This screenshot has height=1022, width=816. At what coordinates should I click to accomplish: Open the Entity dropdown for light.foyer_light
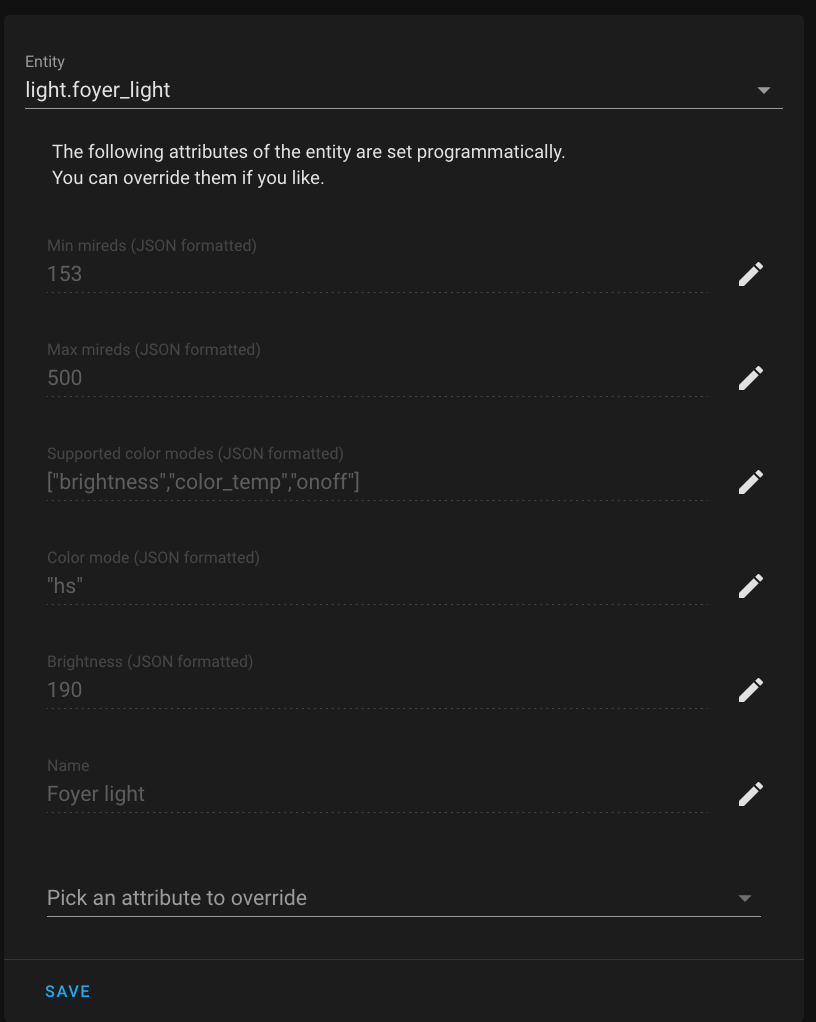(764, 91)
